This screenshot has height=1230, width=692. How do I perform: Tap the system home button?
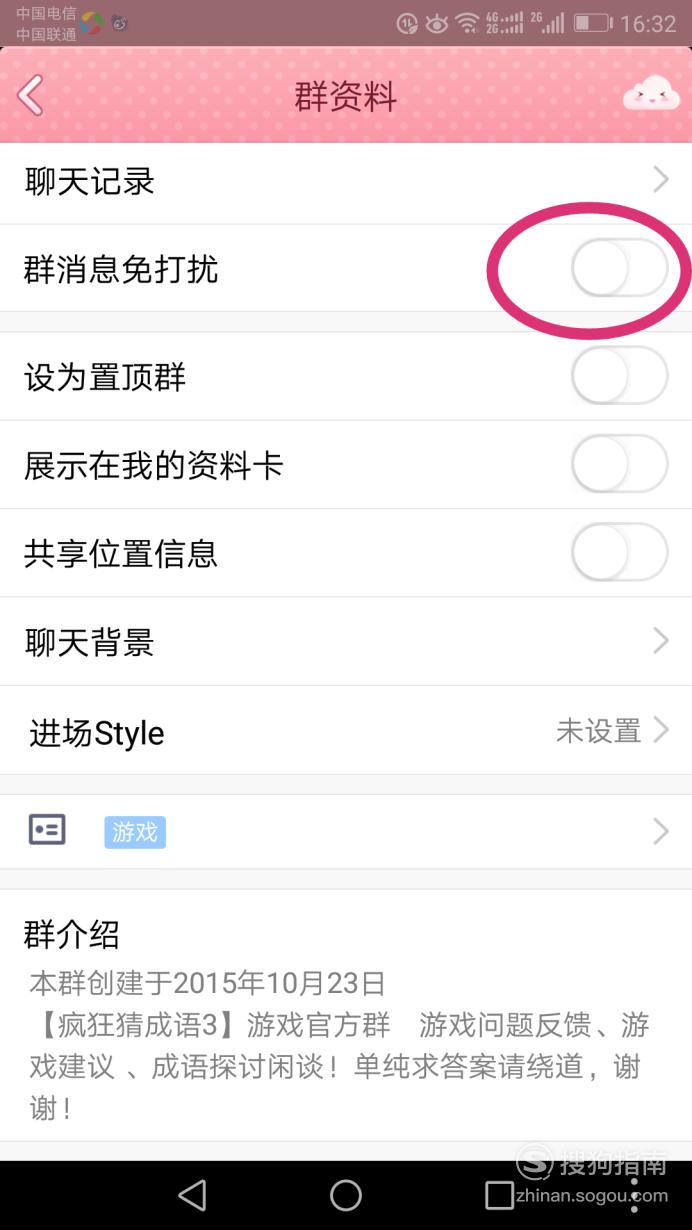(x=346, y=1195)
